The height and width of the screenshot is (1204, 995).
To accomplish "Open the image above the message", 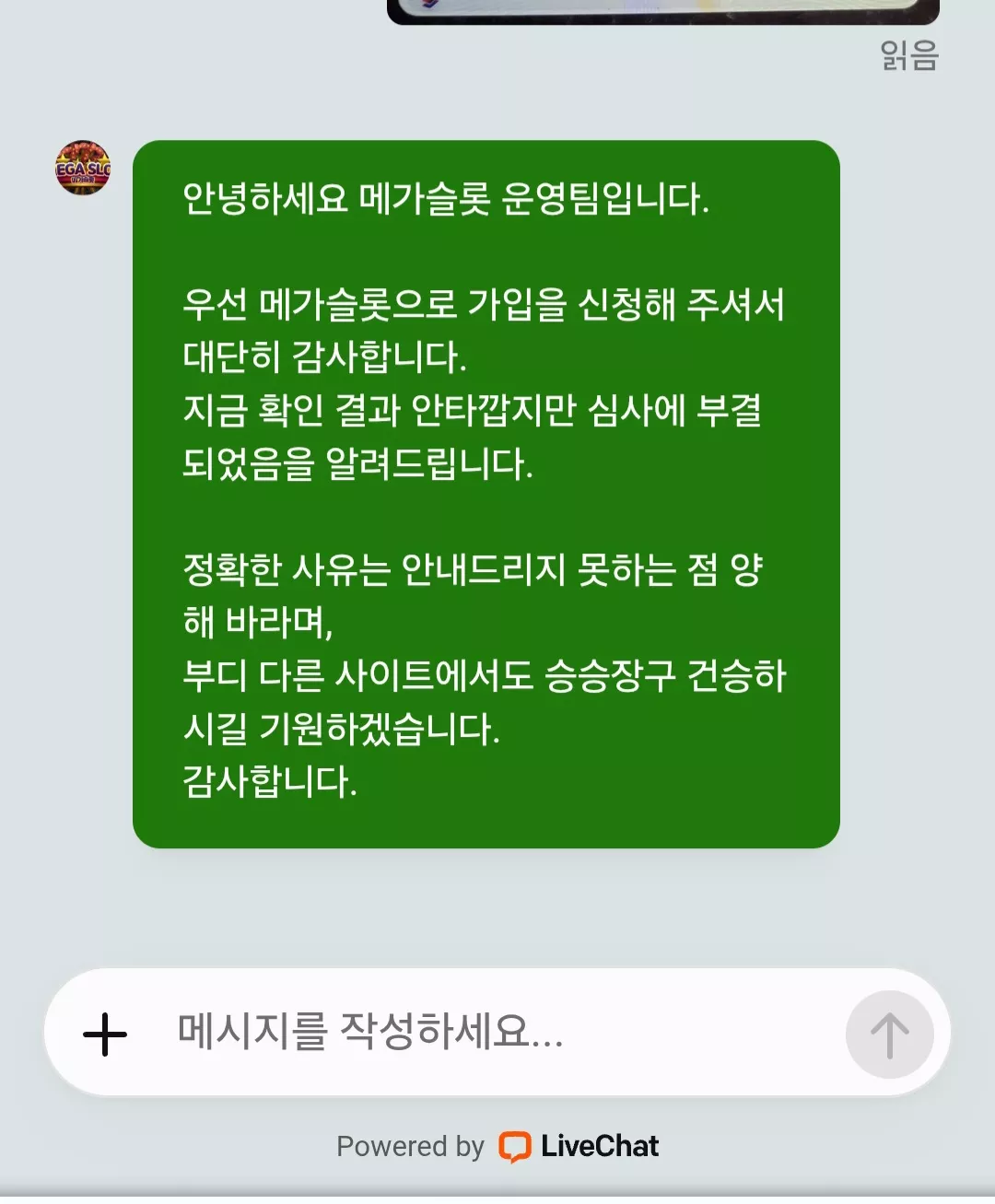I will pyautogui.click(x=663, y=12).
